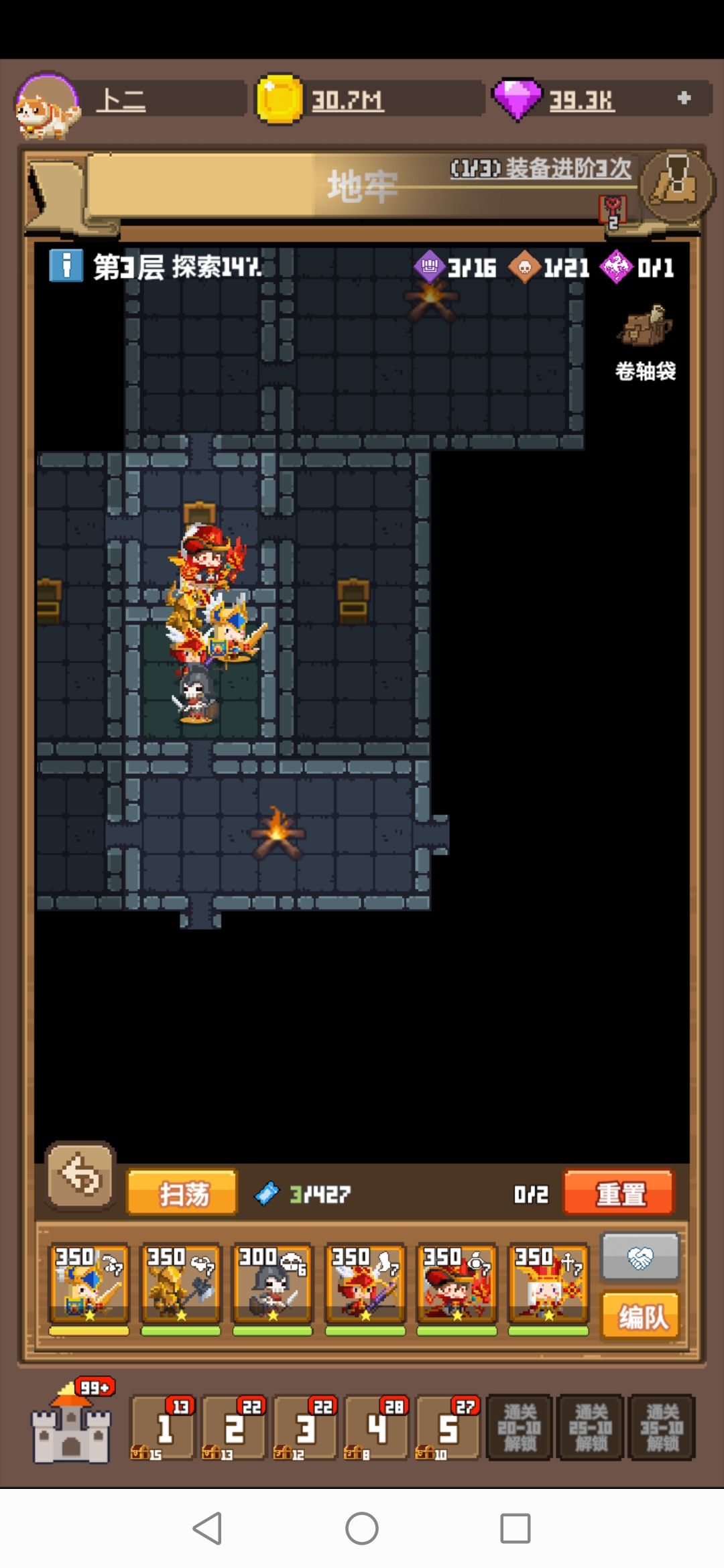Tap the blue info icon beside 第3层
The image size is (724, 1568).
point(66,266)
